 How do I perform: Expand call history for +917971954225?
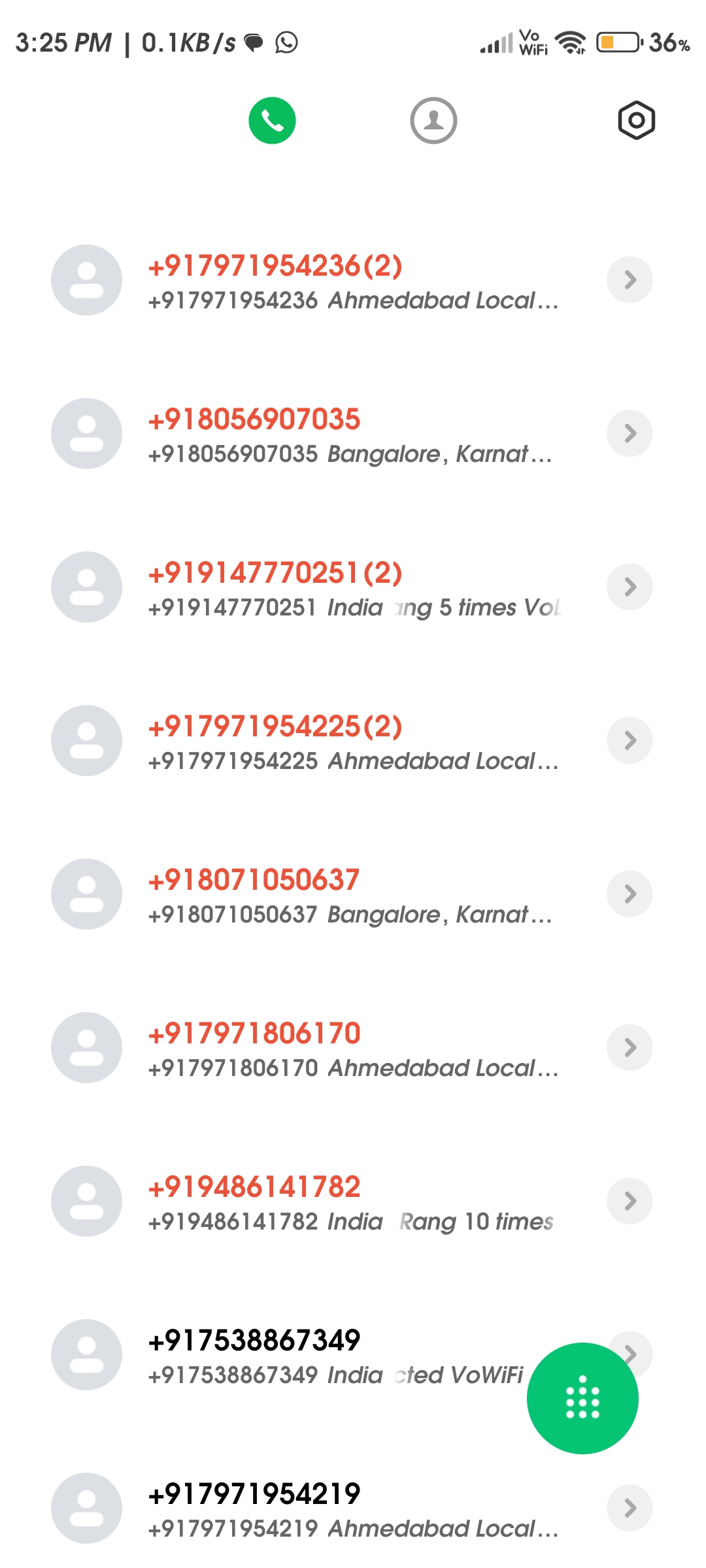click(630, 741)
